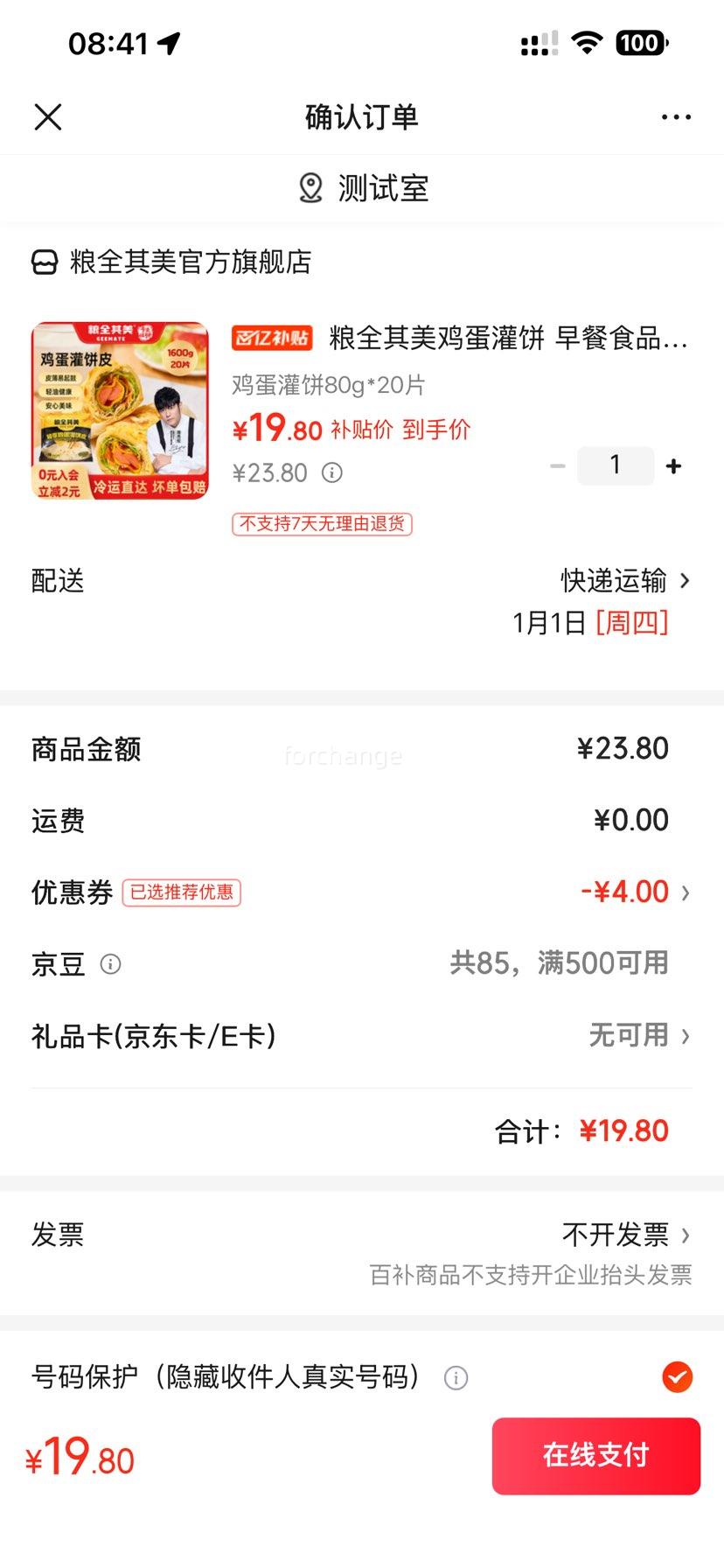Image resolution: width=724 pixels, height=1568 pixels.
Task: Decrease item quantity with minus button
Action: [557, 465]
